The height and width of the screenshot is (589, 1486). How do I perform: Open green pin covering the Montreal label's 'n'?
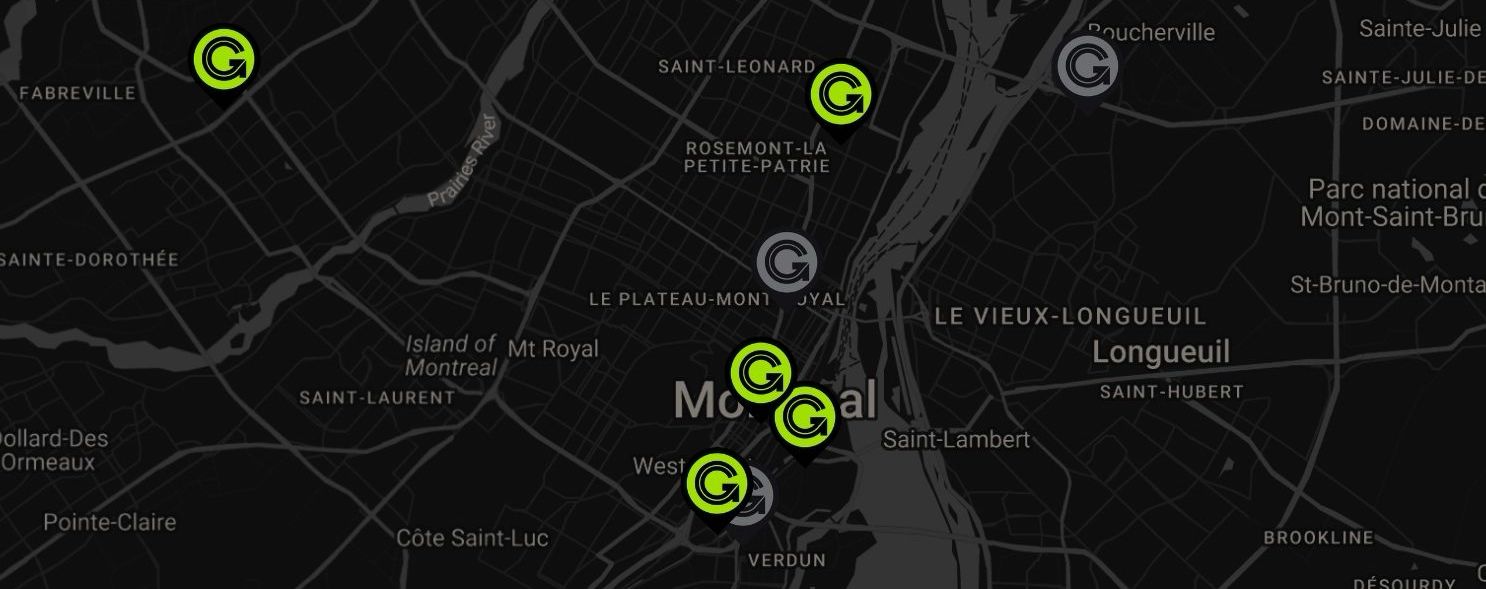click(x=760, y=373)
